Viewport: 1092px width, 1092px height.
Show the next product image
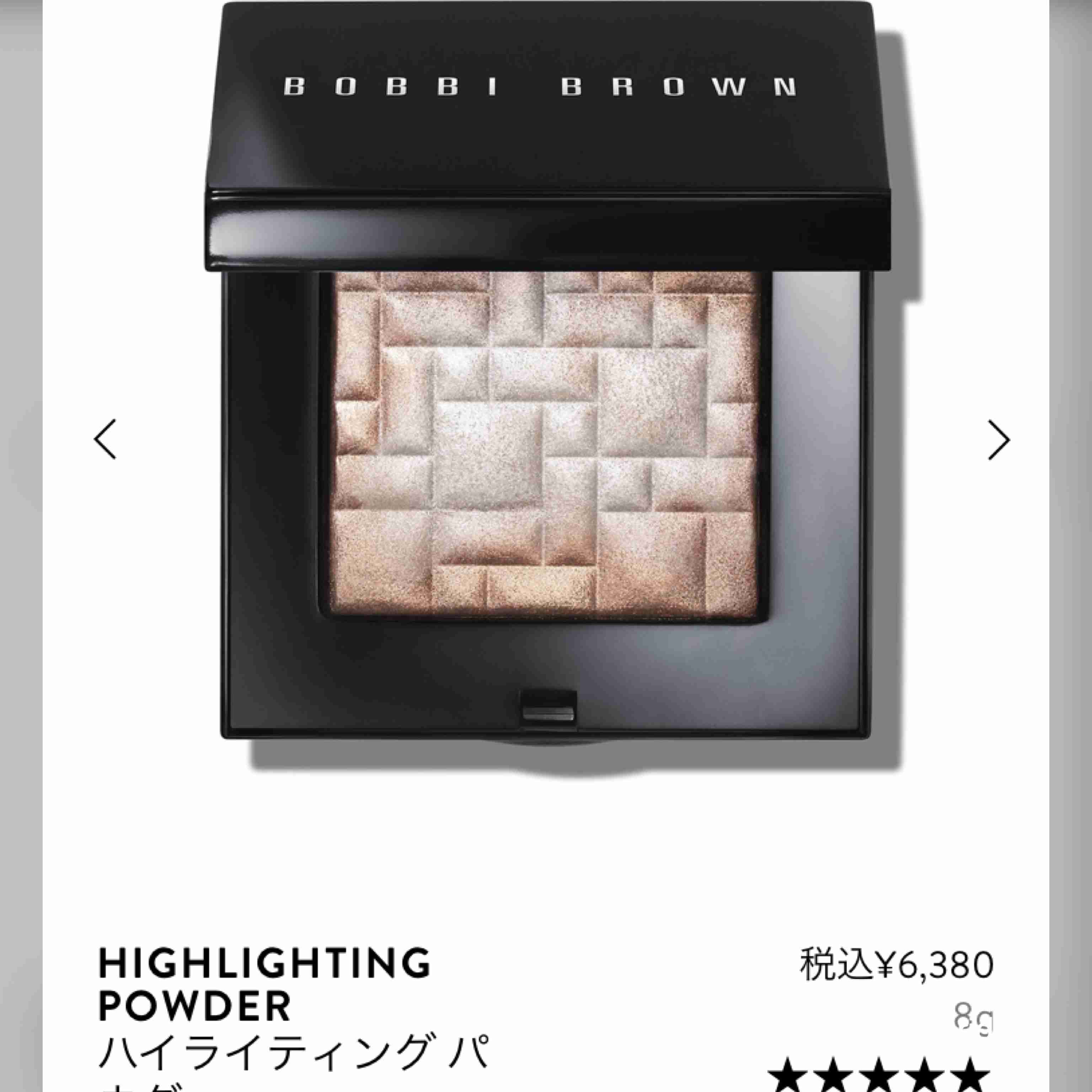coord(998,439)
